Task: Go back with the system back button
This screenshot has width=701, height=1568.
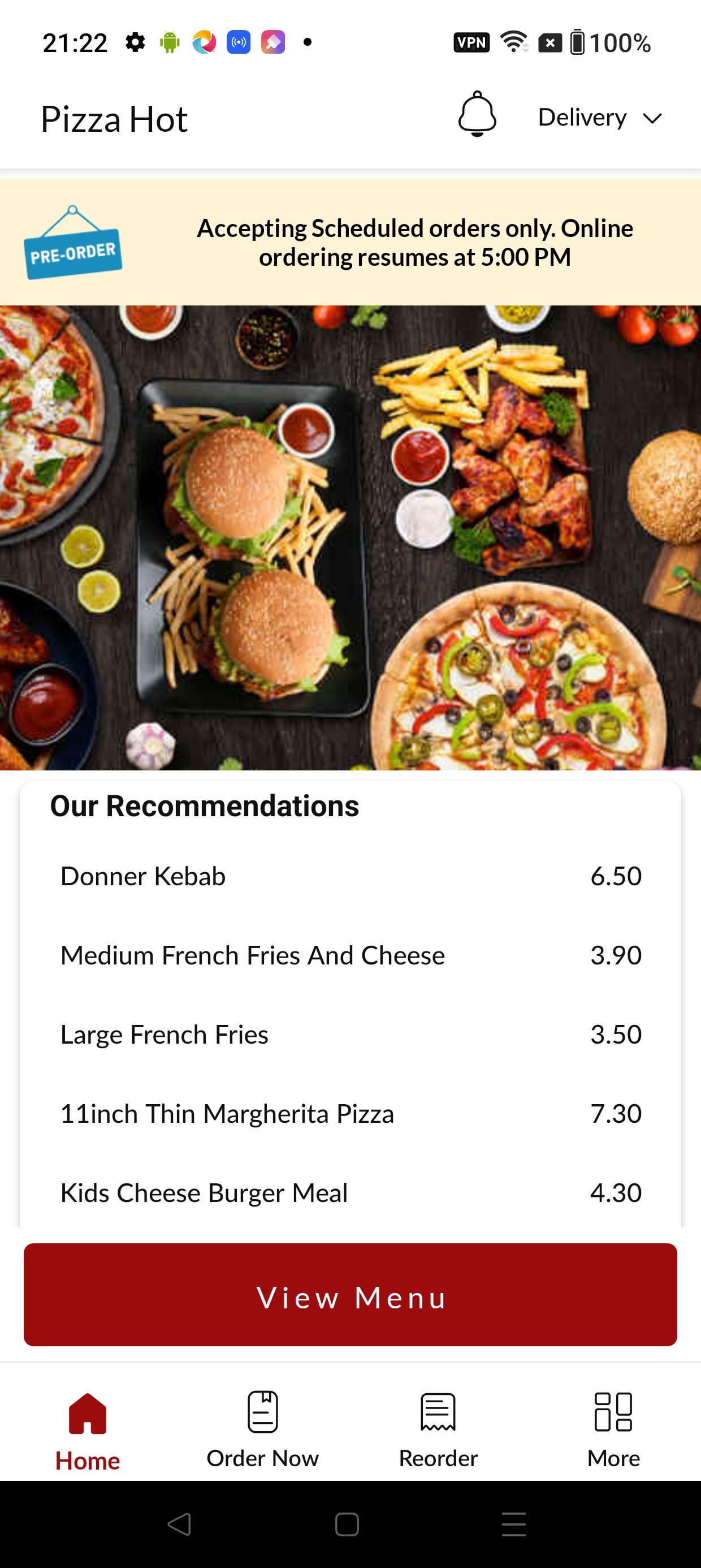Action: point(179,1524)
